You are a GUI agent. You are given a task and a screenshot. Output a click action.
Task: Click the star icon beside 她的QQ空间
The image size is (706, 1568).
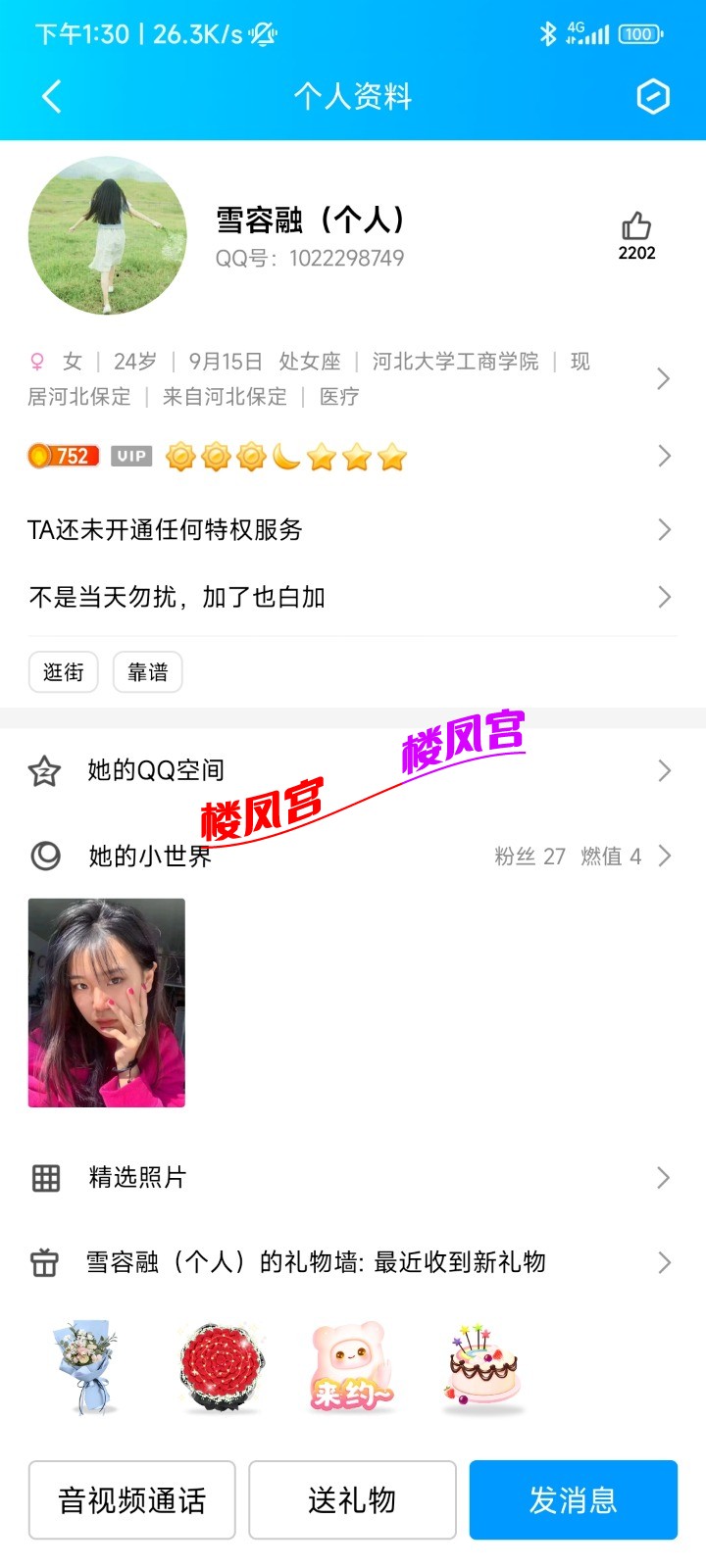point(44,770)
